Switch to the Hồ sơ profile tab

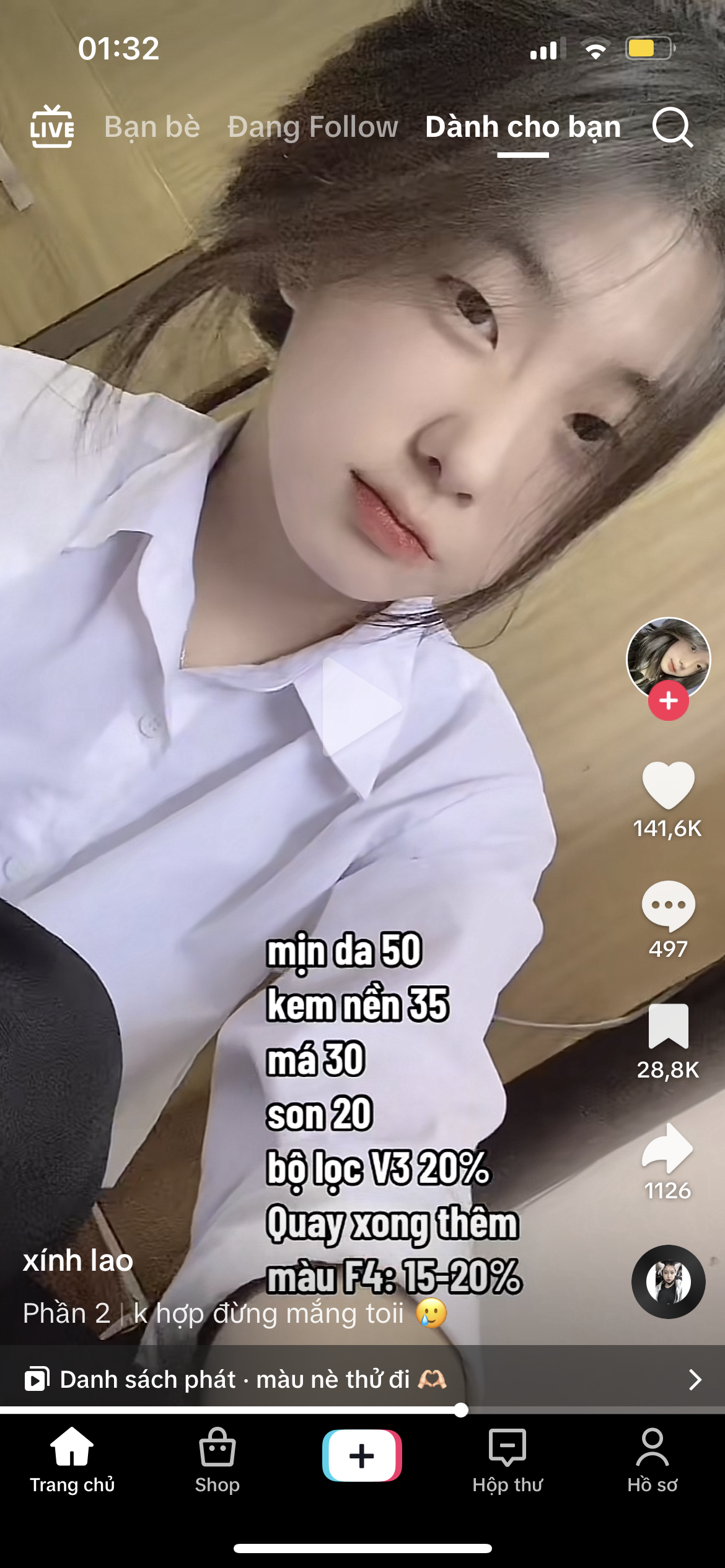[x=652, y=1459]
